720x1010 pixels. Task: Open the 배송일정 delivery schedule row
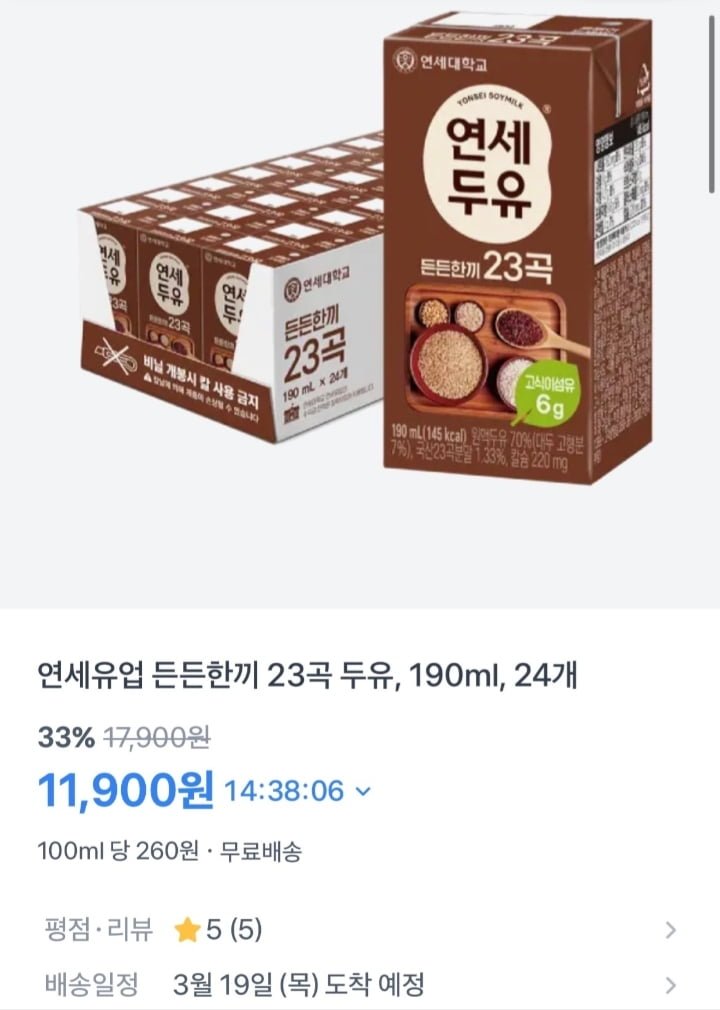(360, 985)
